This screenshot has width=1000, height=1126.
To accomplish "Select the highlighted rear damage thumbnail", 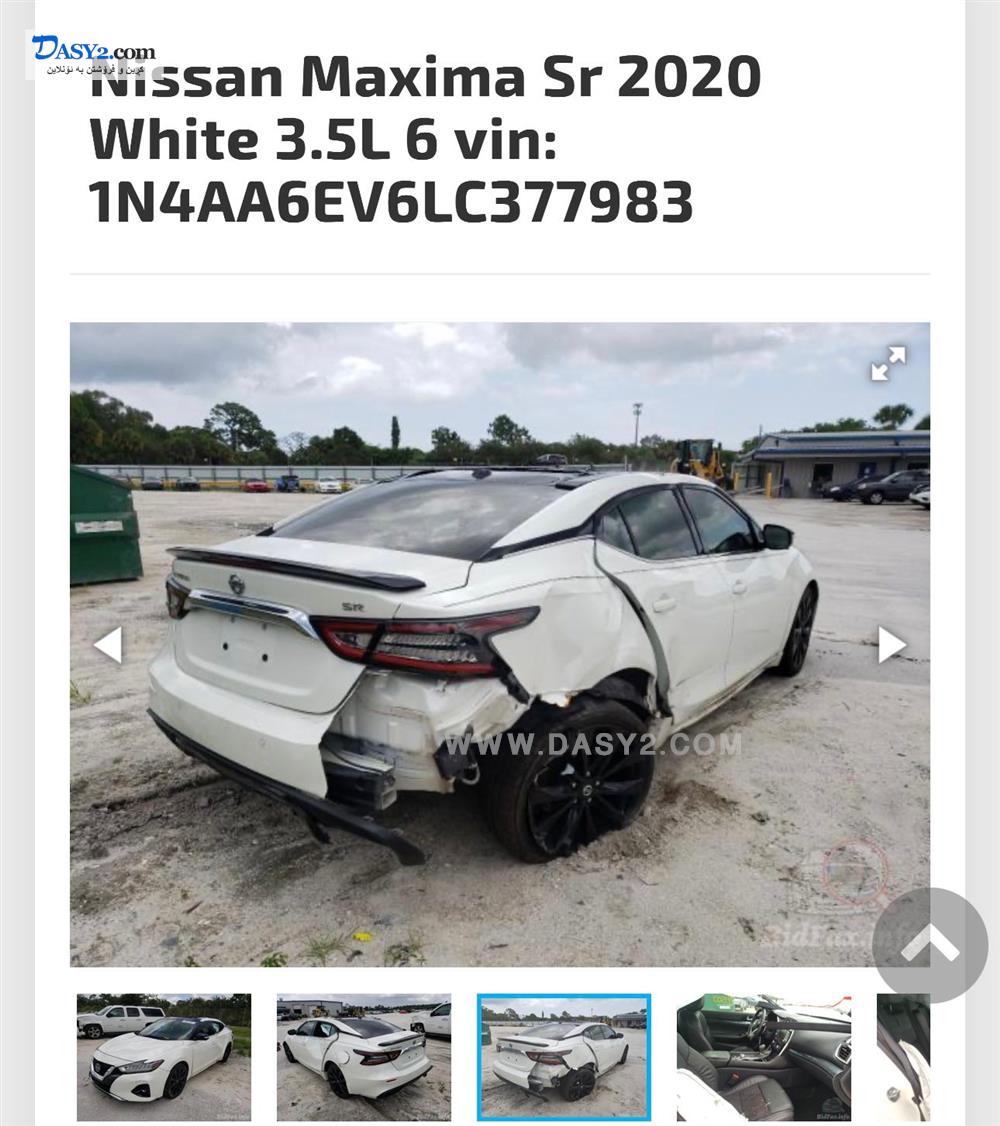I will click(x=564, y=1057).
